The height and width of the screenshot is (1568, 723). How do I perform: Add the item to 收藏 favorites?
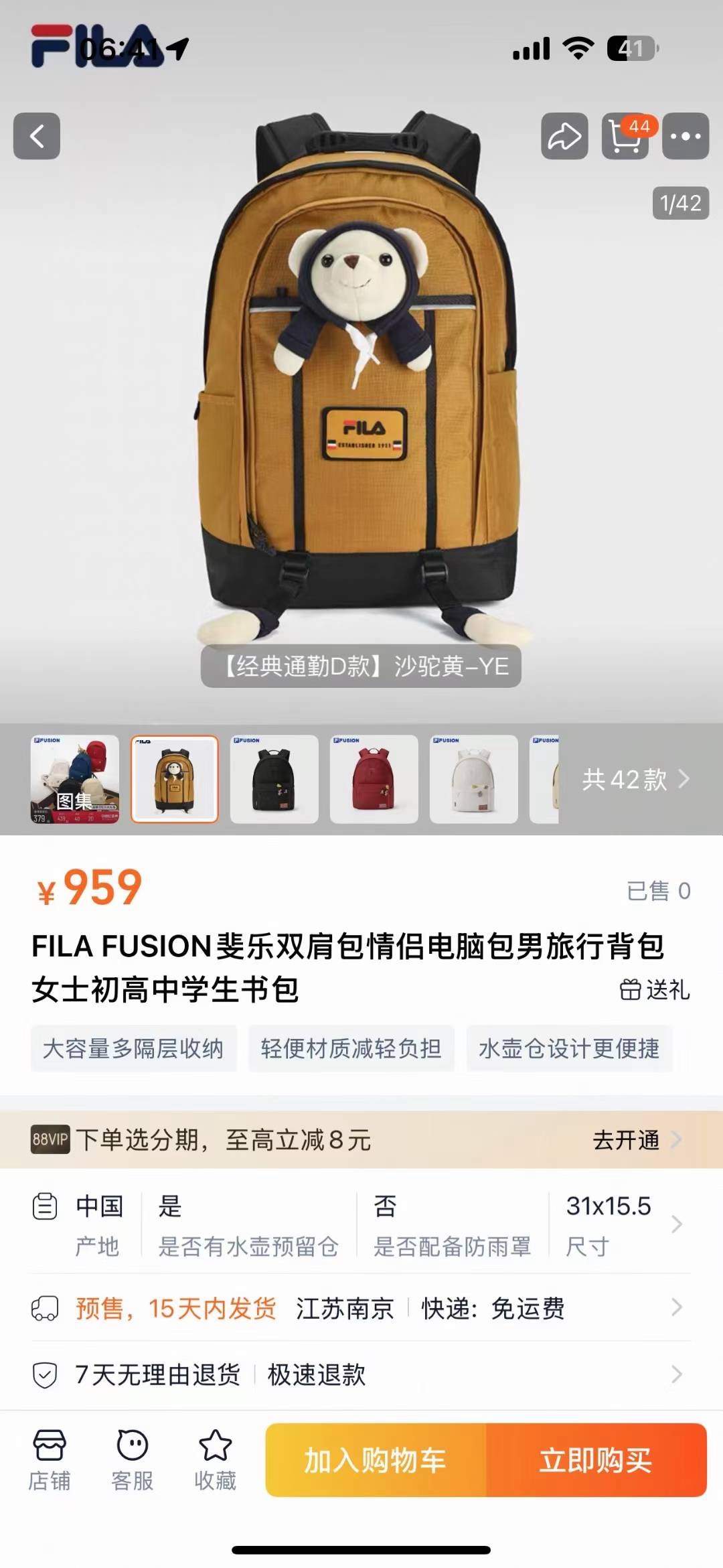(x=215, y=1459)
